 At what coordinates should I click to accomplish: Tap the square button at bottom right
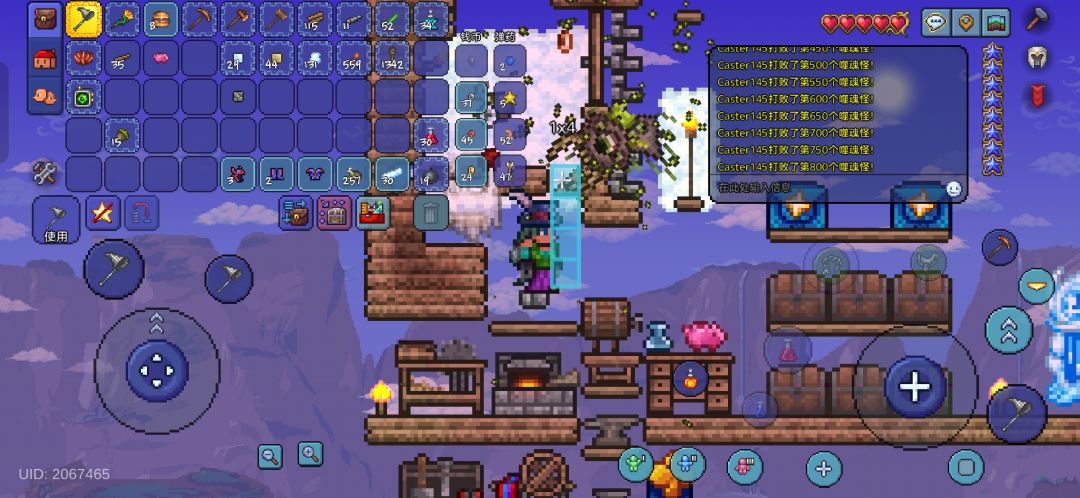966,468
